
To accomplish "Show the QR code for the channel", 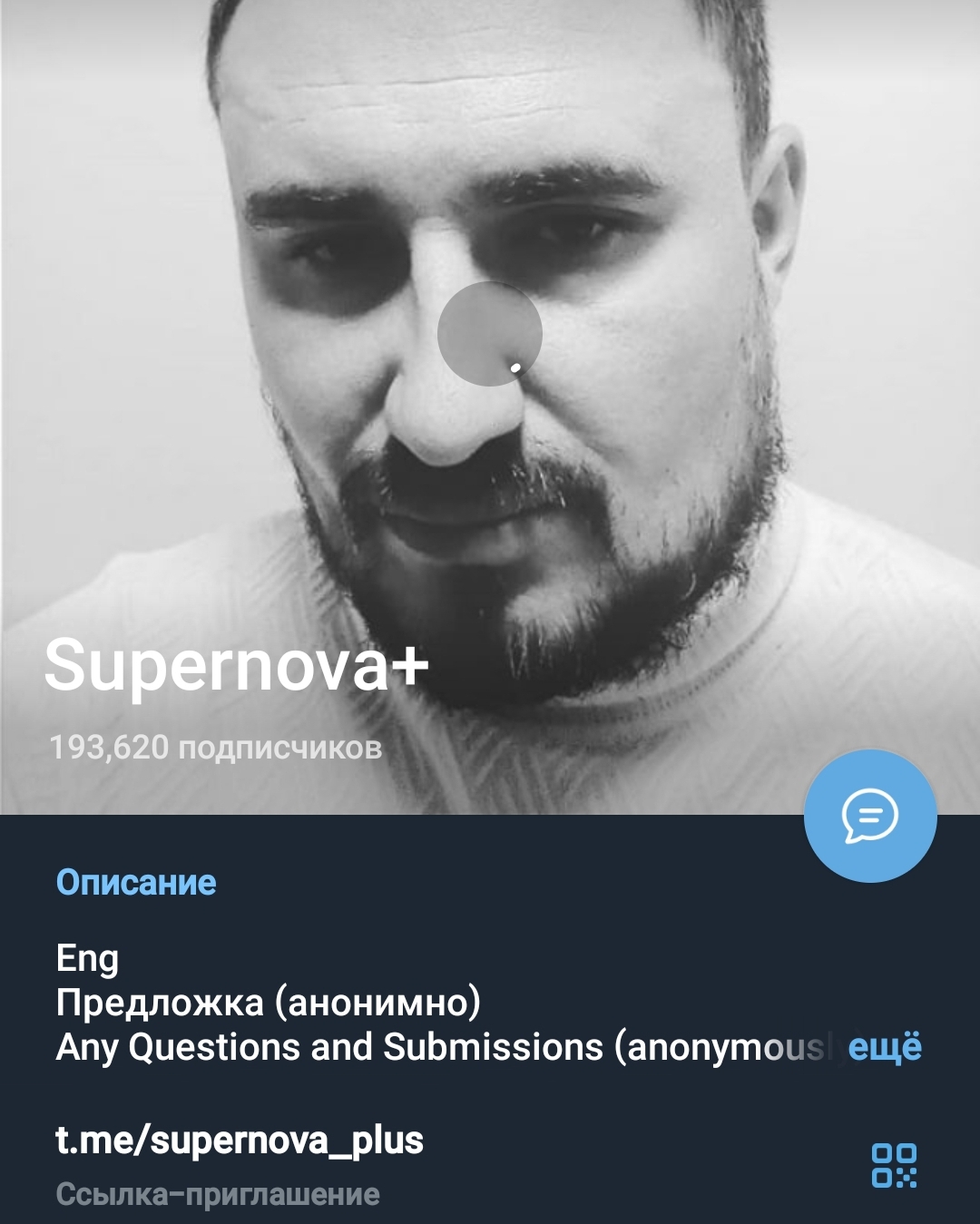I will pyautogui.click(x=894, y=1165).
